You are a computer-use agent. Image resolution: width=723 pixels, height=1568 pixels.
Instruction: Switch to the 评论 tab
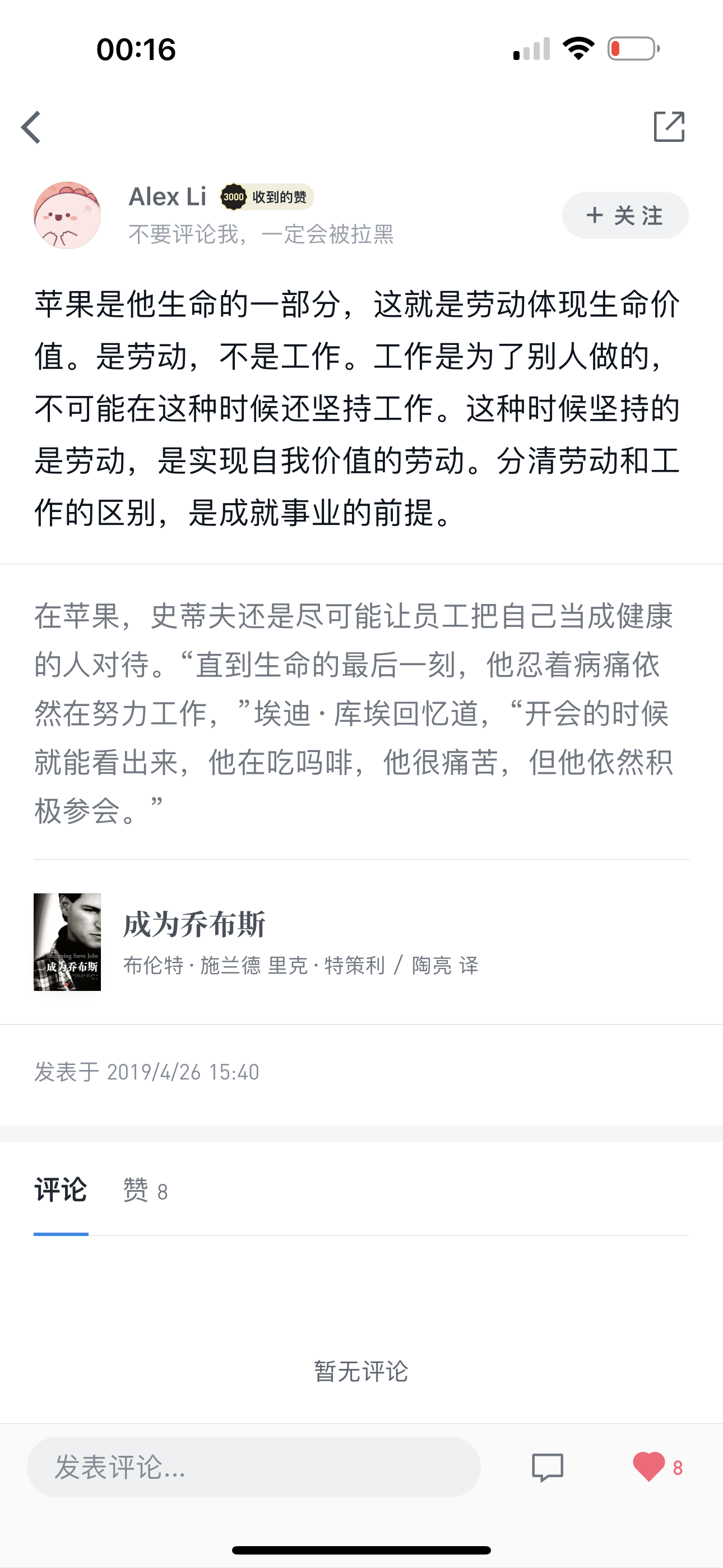coord(61,1191)
